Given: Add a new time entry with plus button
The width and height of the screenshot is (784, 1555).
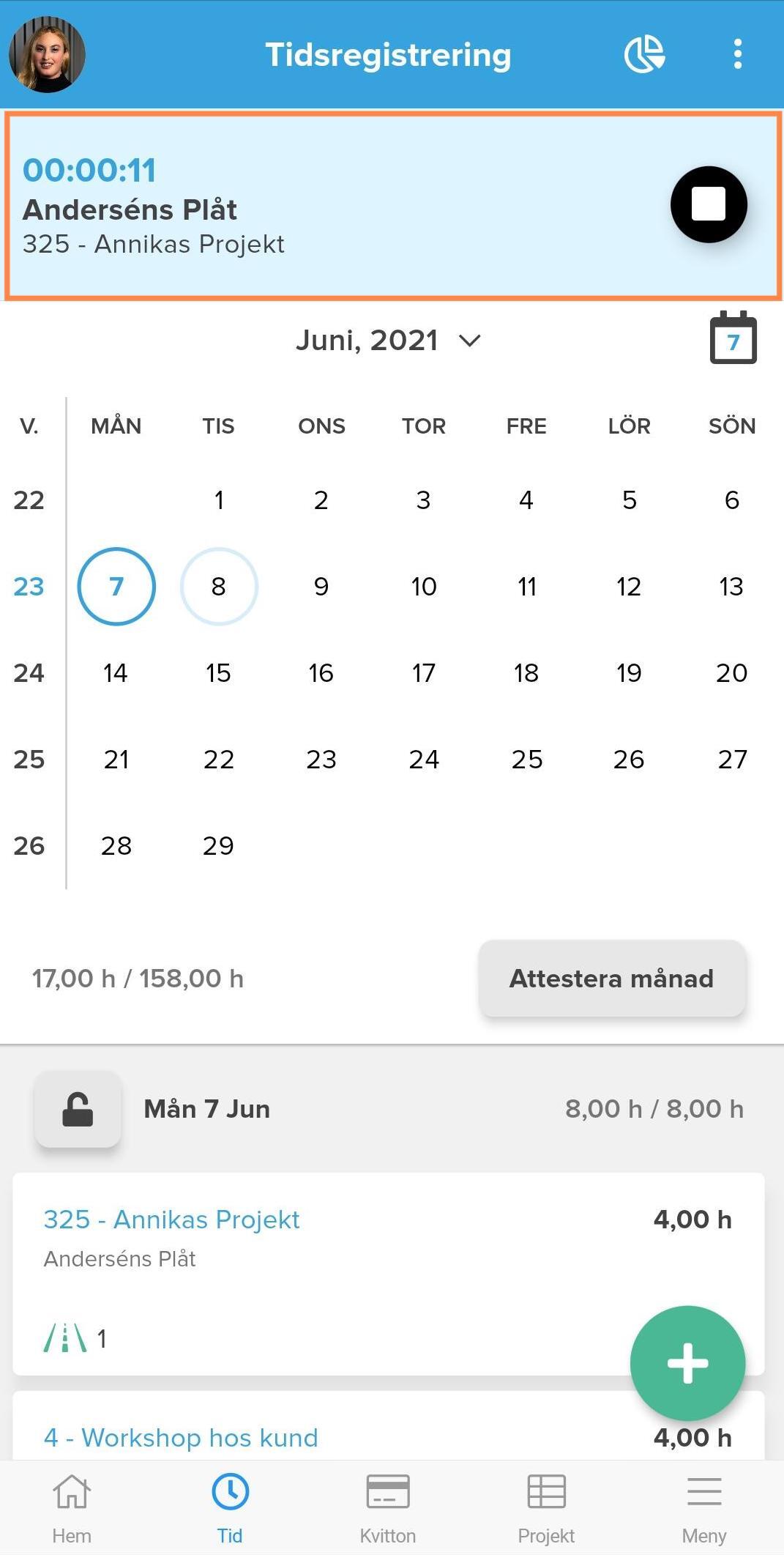Looking at the screenshot, I should click(x=687, y=1364).
